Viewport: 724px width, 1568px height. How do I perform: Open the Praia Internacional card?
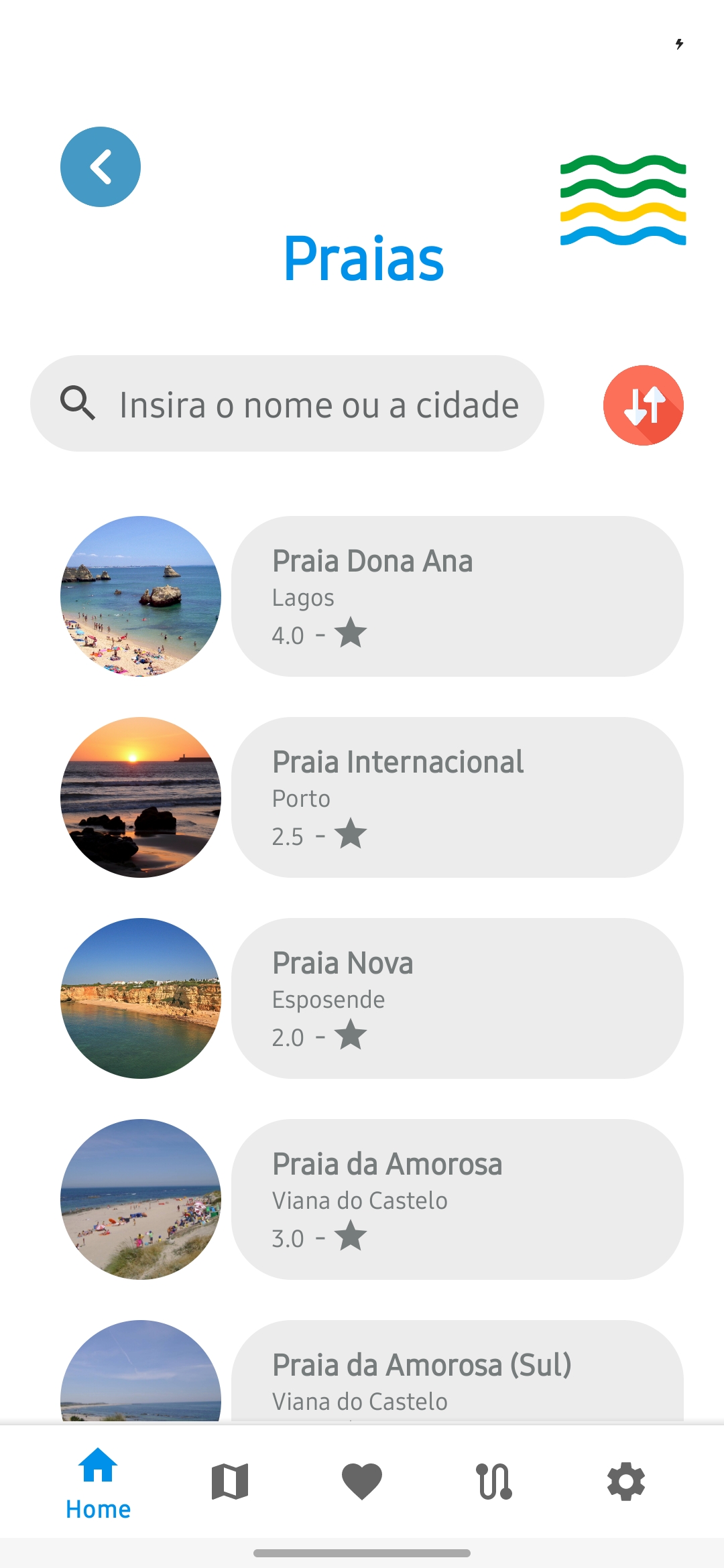(457, 797)
